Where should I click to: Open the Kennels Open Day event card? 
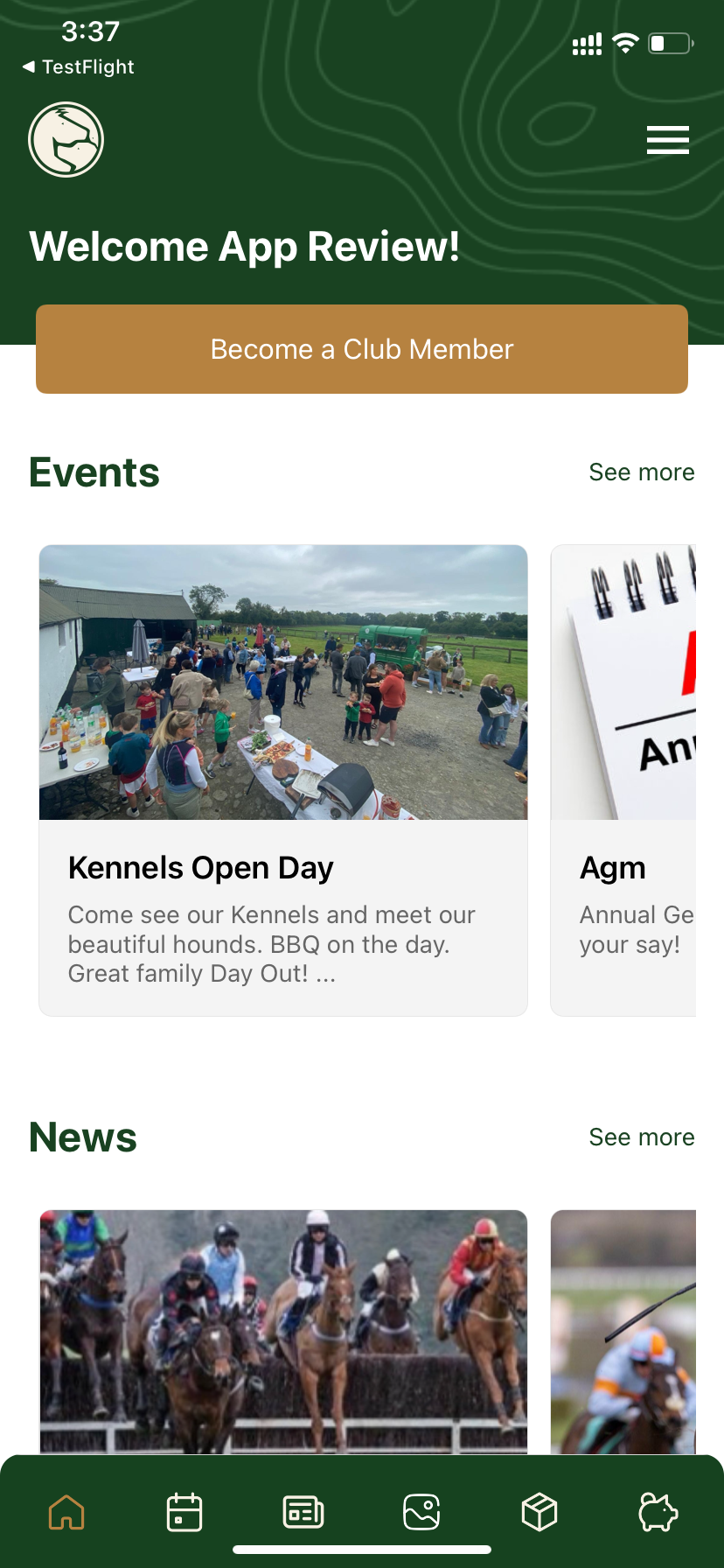[x=283, y=779]
